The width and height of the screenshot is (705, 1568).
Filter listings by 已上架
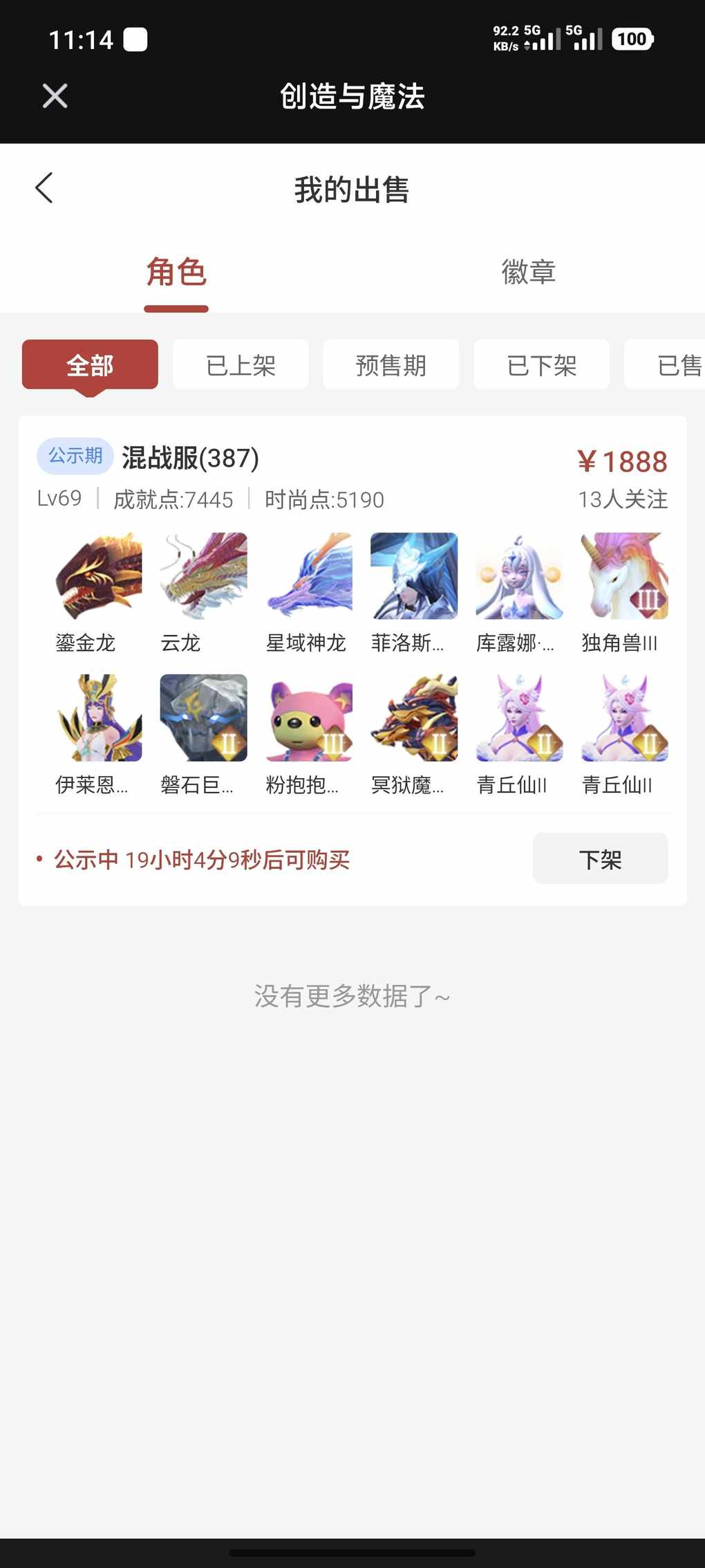click(x=241, y=365)
